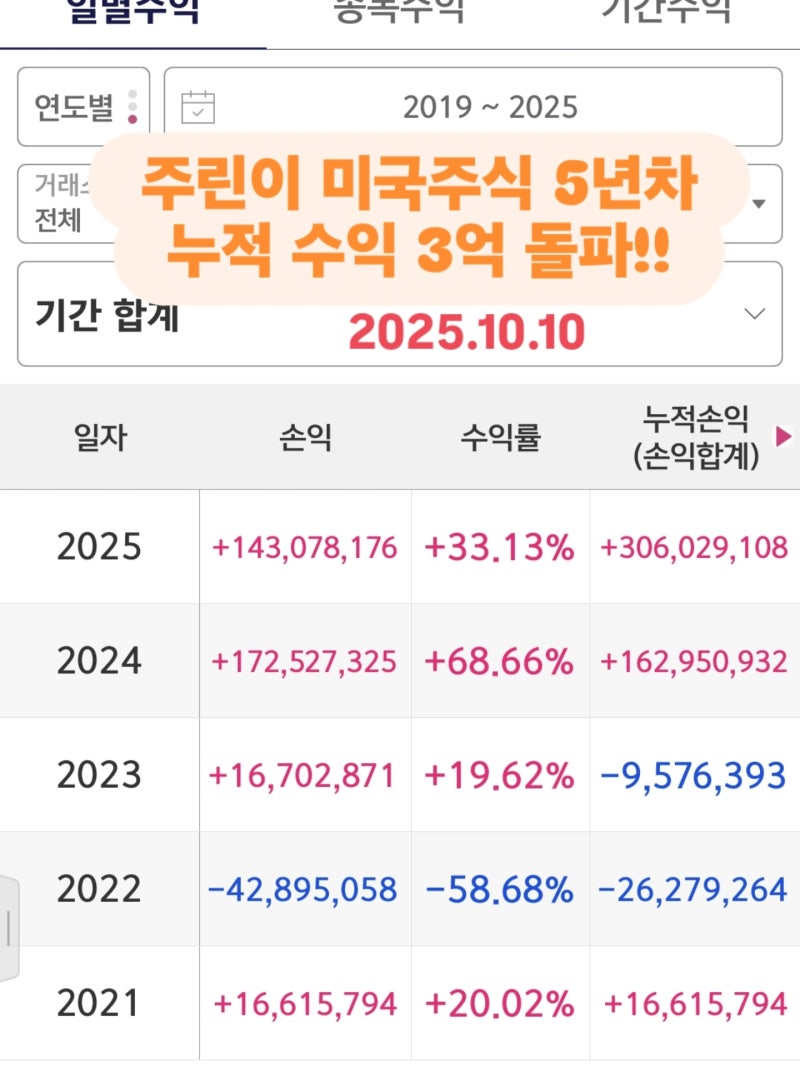Open the 2019 ~ 2025 date range picker
Screen dimensions: 800x1067
click(x=473, y=107)
